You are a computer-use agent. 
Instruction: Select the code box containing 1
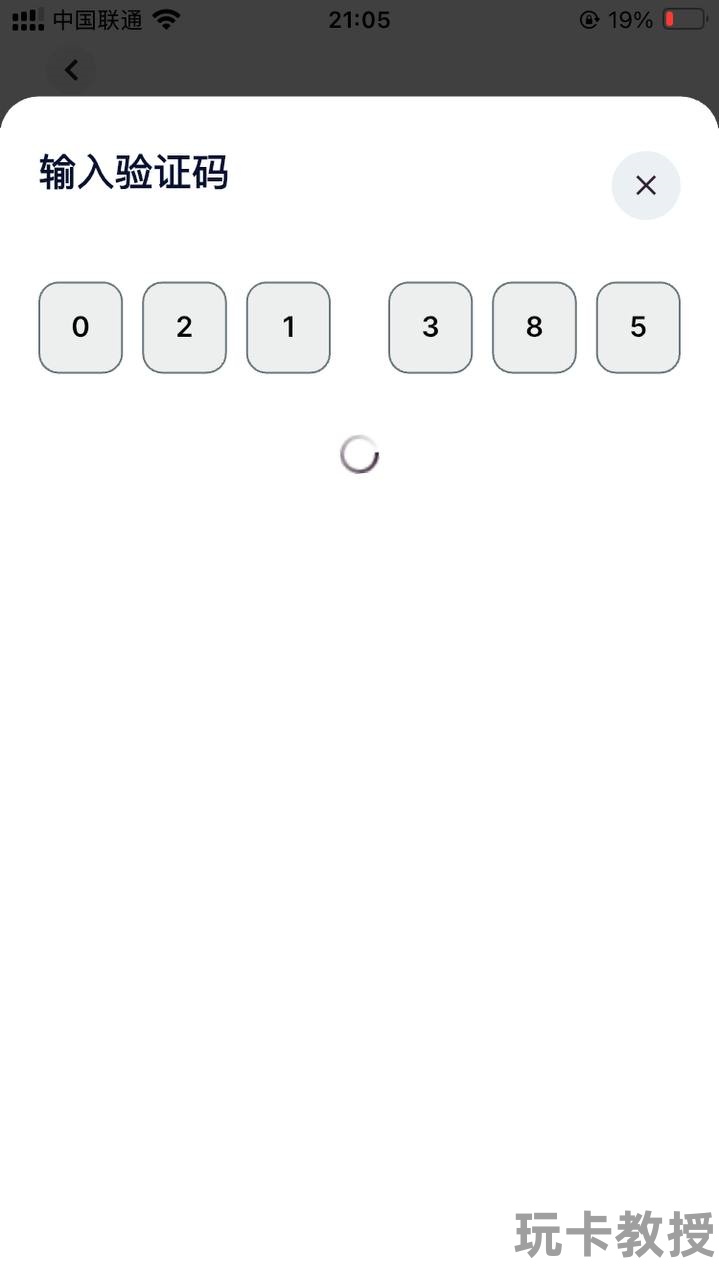tap(288, 327)
